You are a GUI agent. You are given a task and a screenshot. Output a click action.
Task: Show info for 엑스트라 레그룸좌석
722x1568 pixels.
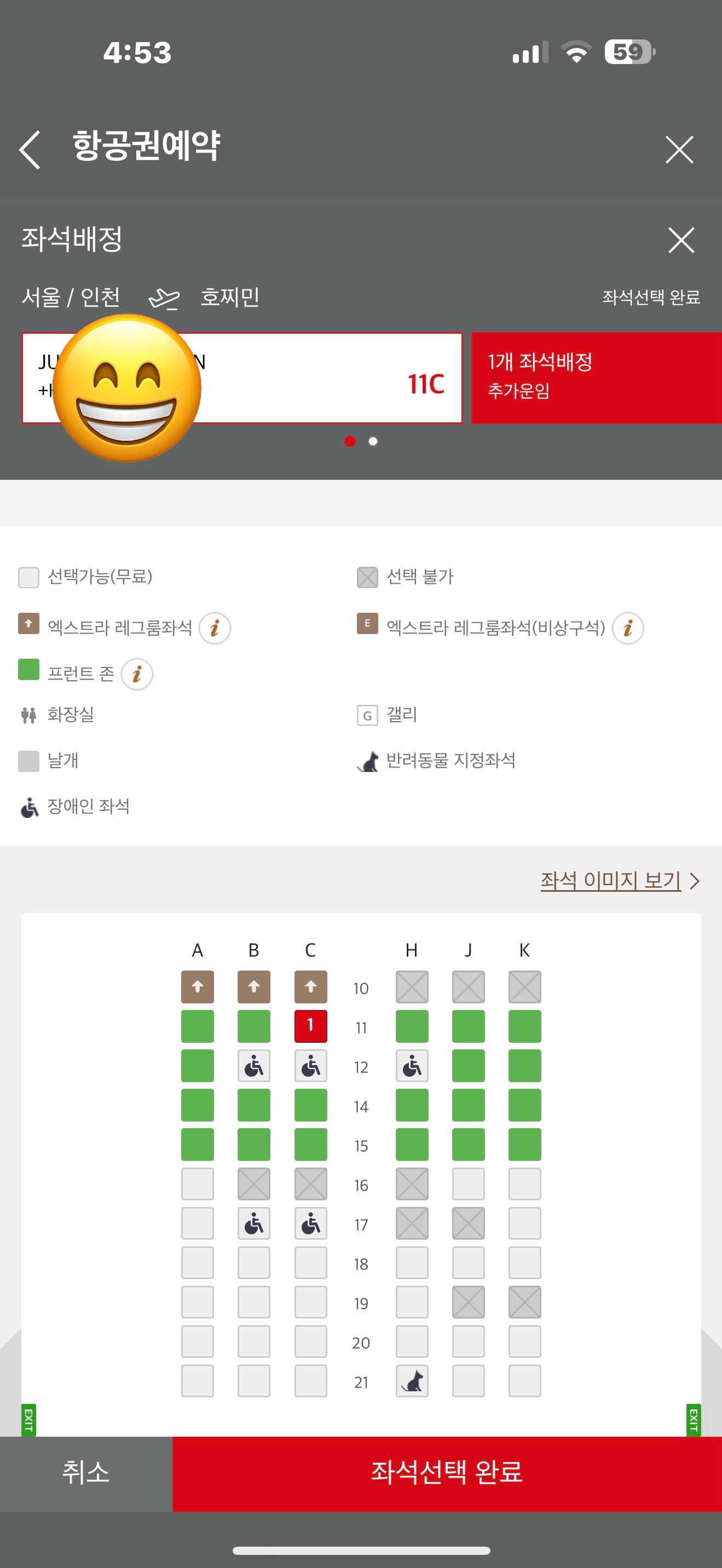(x=214, y=628)
